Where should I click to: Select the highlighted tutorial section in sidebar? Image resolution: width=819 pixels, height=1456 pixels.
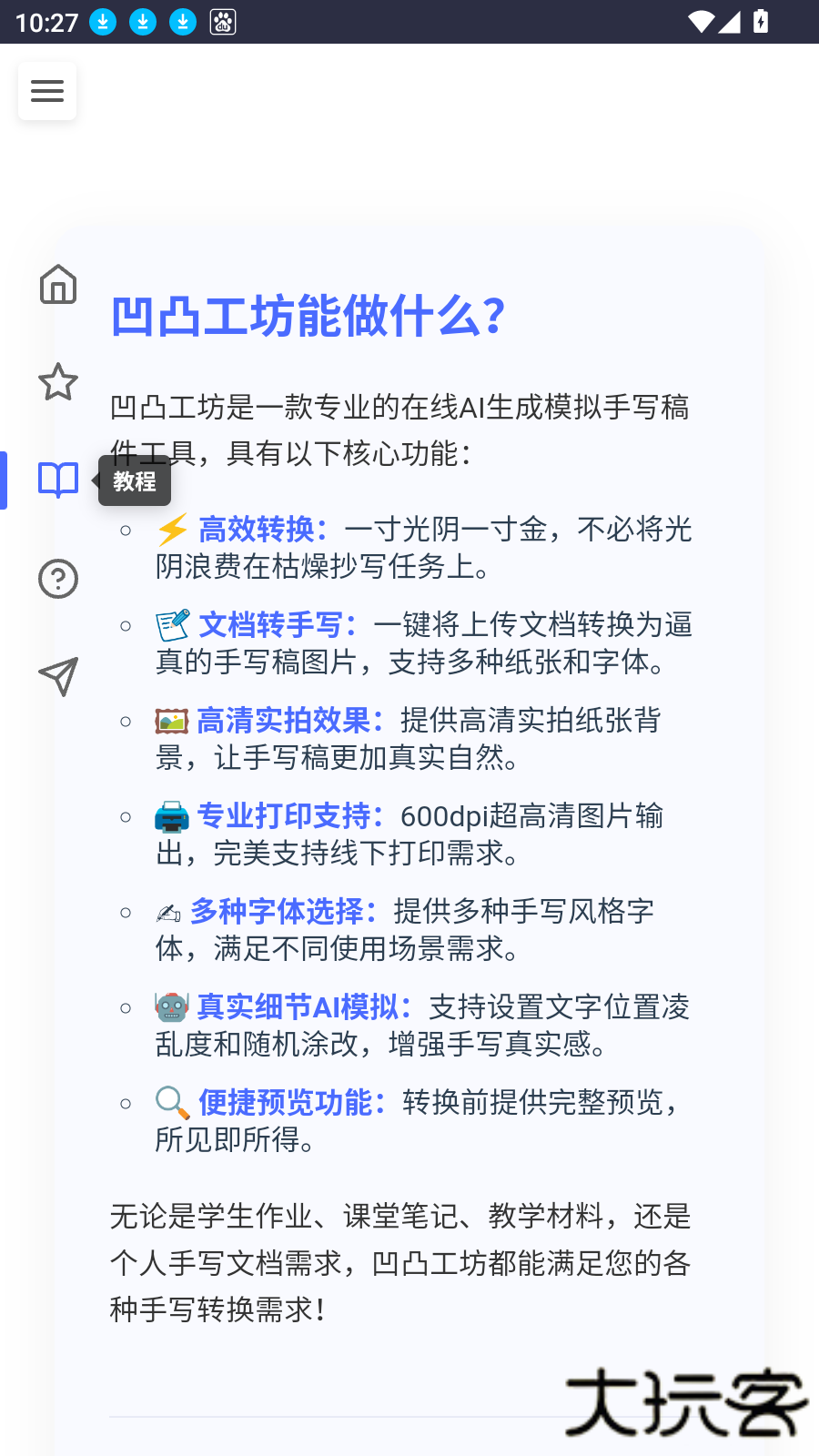[6, 480]
